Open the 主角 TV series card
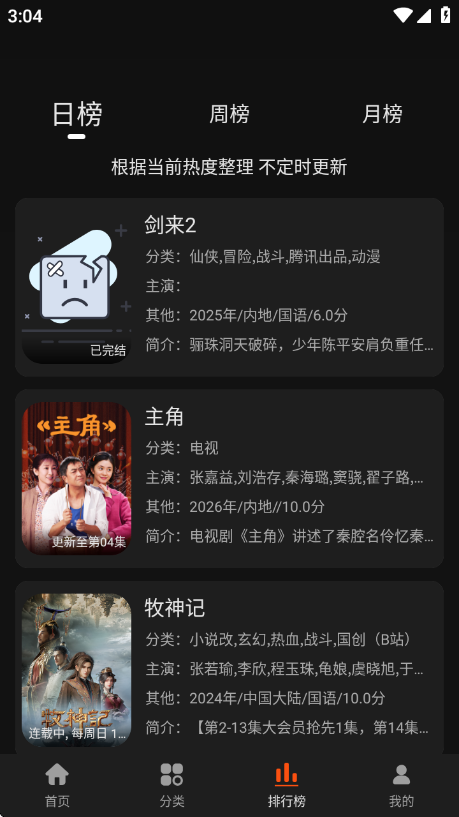The image size is (459, 817). click(x=229, y=478)
